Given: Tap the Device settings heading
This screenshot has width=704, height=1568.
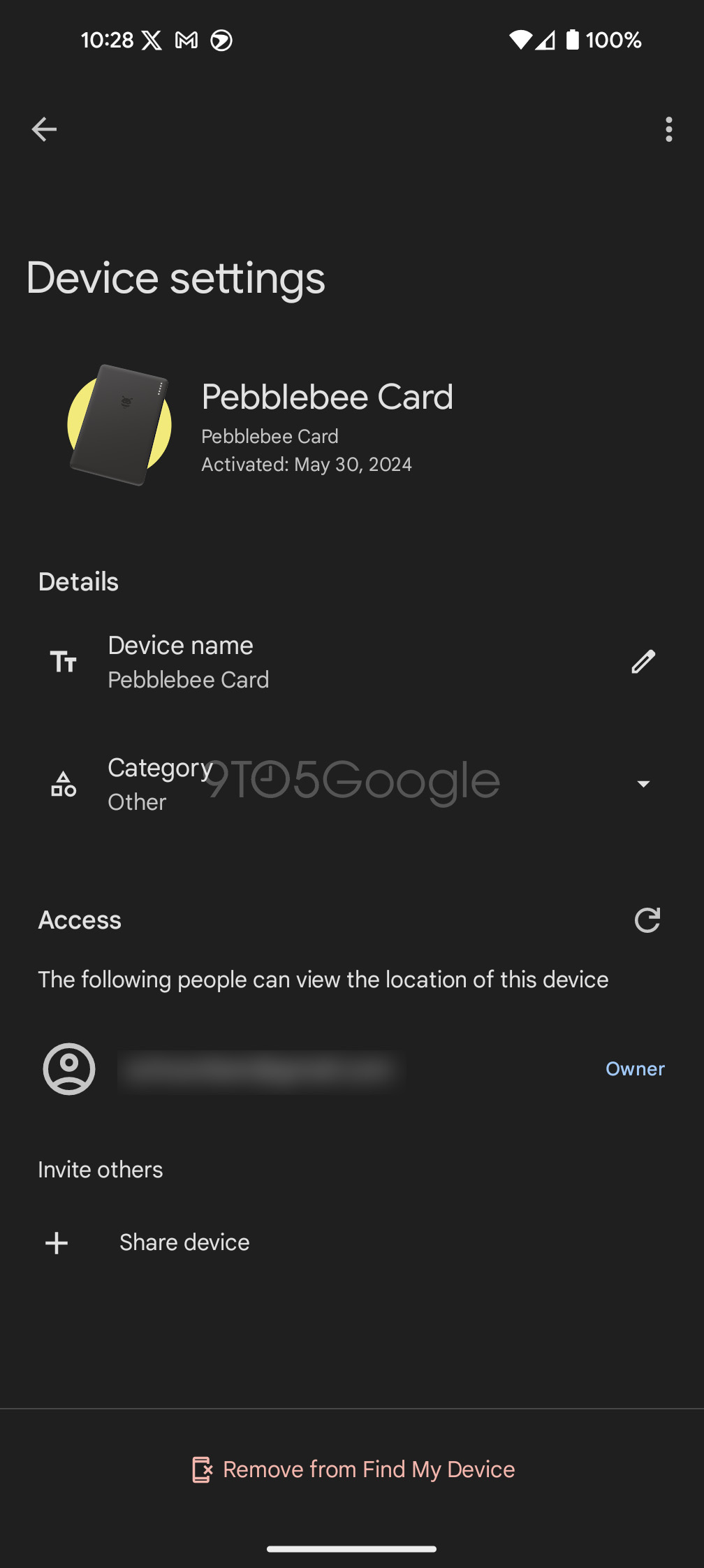Looking at the screenshot, I should (x=175, y=277).
